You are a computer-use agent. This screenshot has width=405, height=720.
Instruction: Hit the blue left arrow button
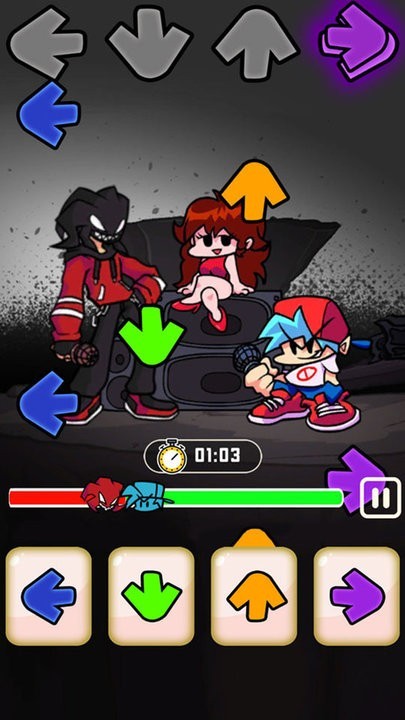click(x=49, y=596)
